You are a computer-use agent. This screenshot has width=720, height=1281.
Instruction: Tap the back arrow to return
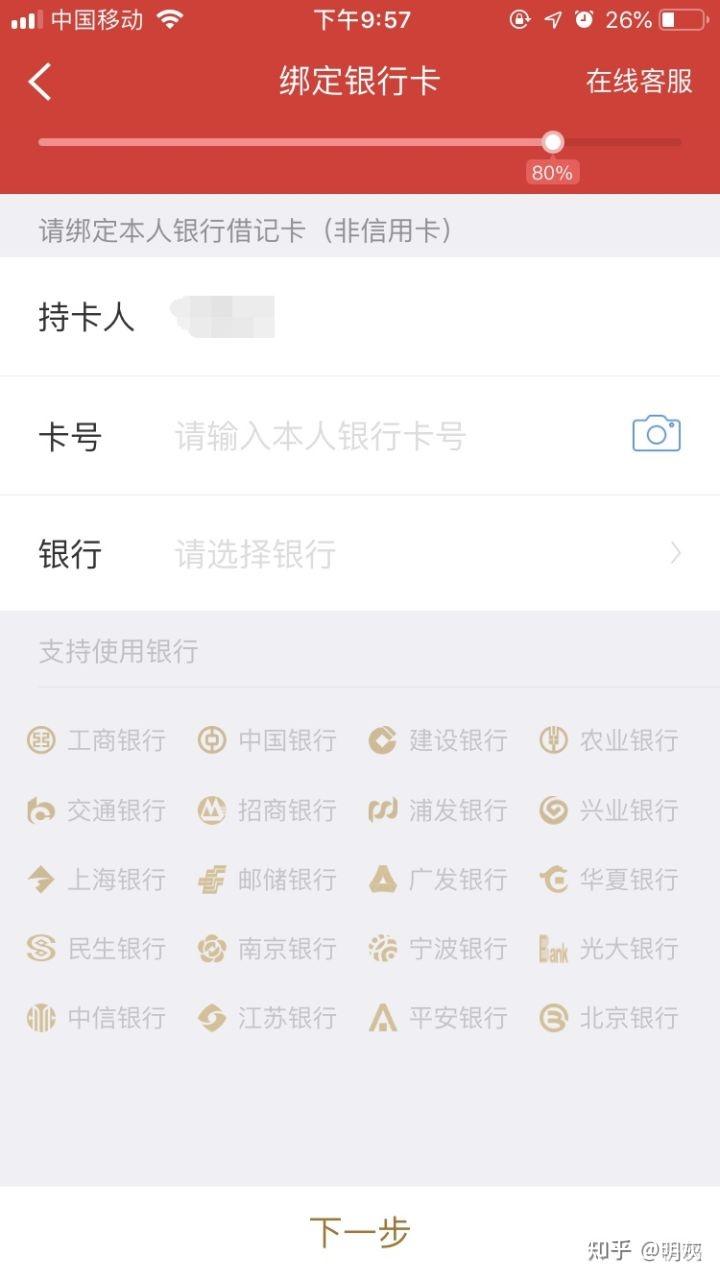(39, 82)
